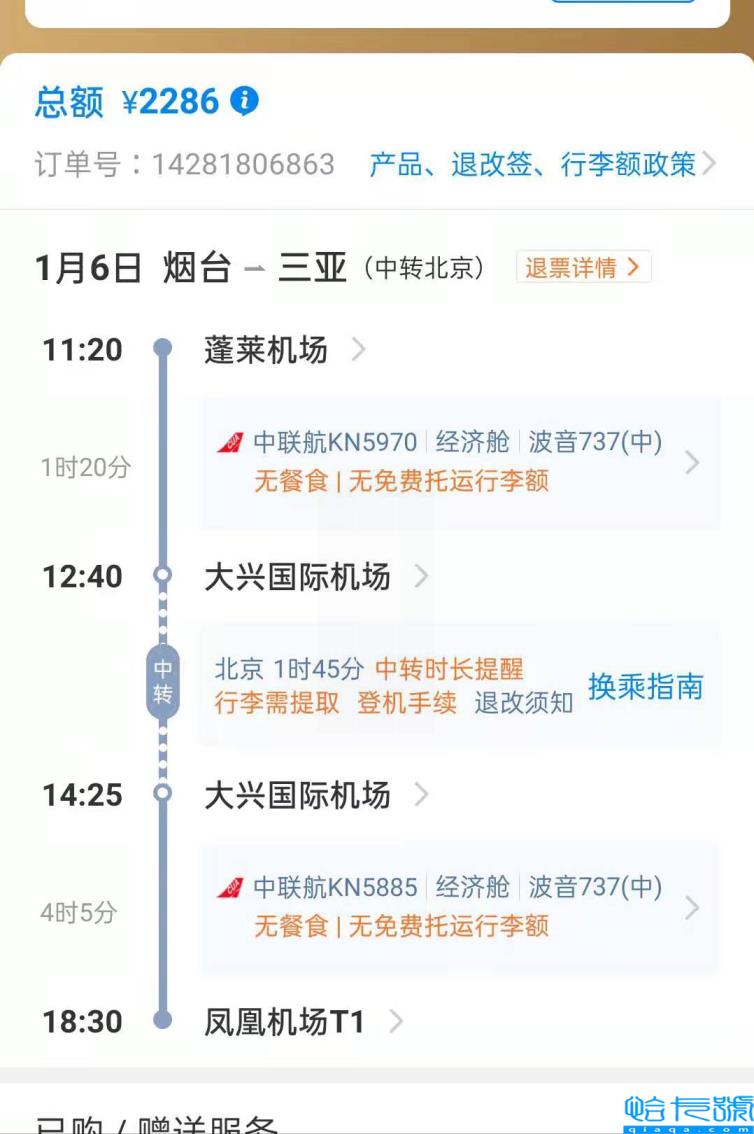Click the order number 14281806863
Image resolution: width=754 pixels, height=1134 pixels.
pos(248,166)
